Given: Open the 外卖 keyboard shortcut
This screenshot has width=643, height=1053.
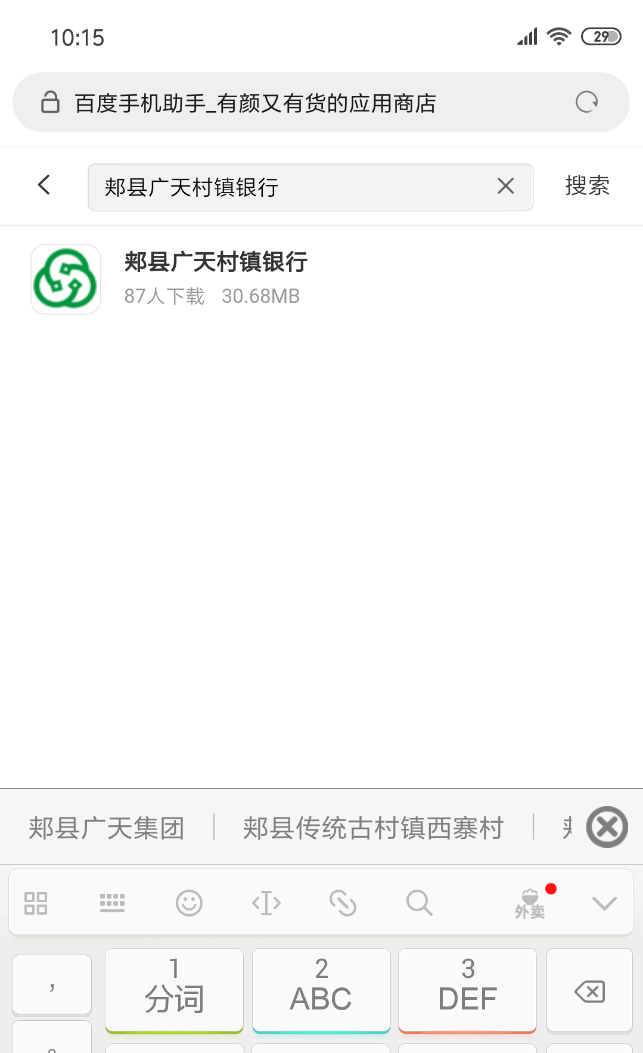Looking at the screenshot, I should click(x=530, y=904).
